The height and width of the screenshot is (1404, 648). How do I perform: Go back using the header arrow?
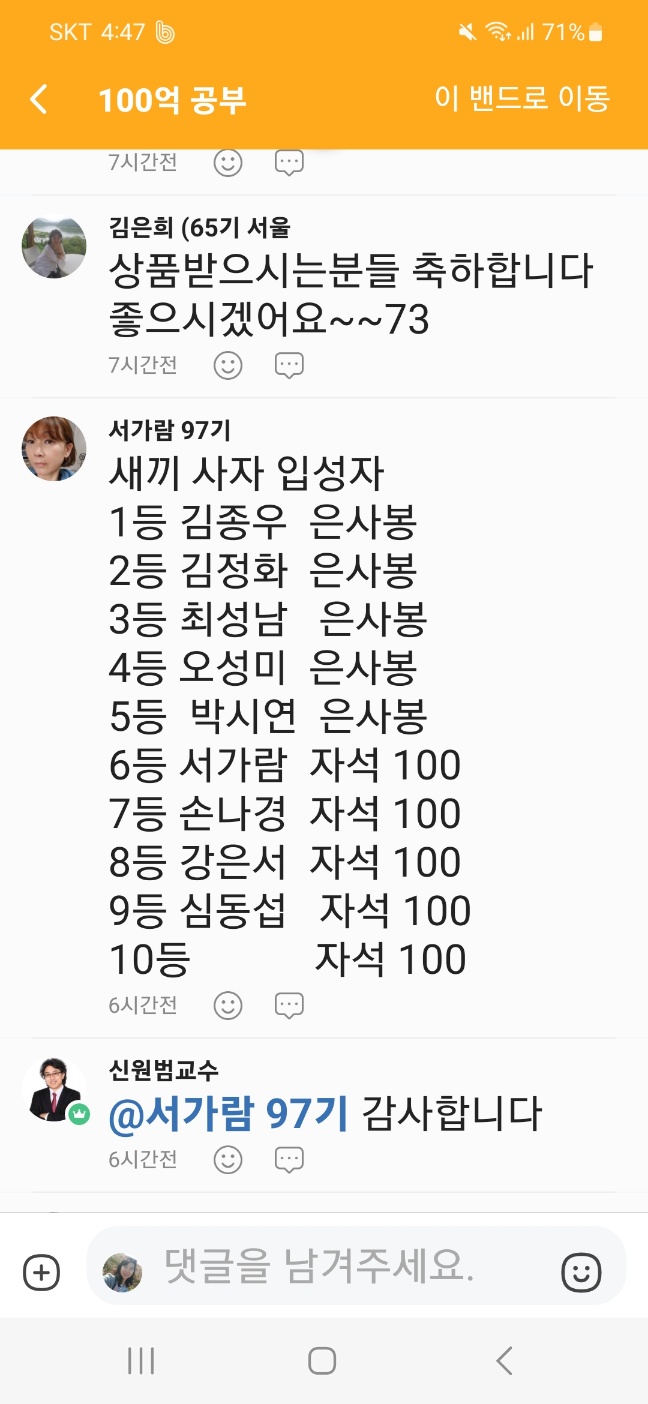pos(39,99)
